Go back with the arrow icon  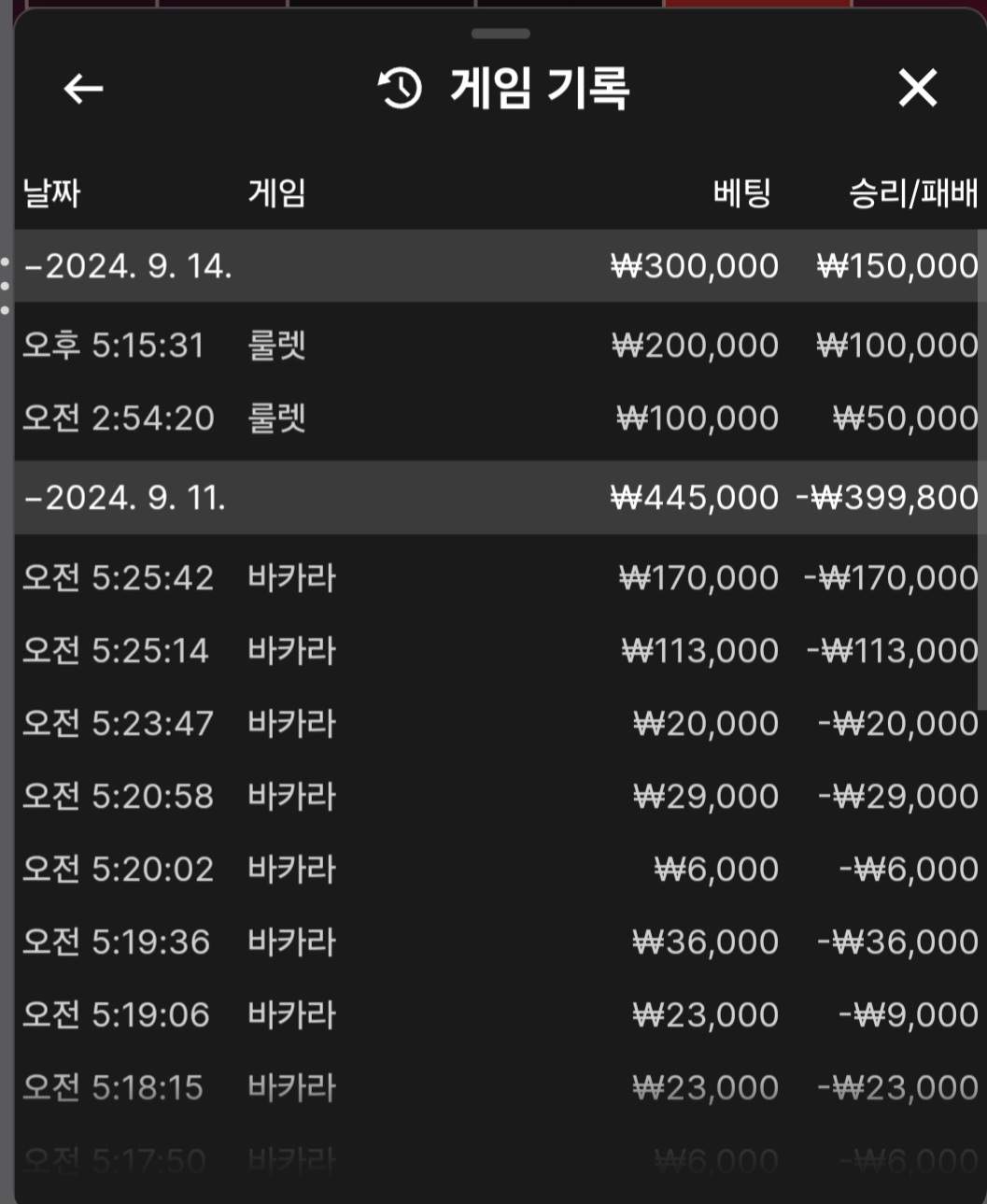[83, 90]
